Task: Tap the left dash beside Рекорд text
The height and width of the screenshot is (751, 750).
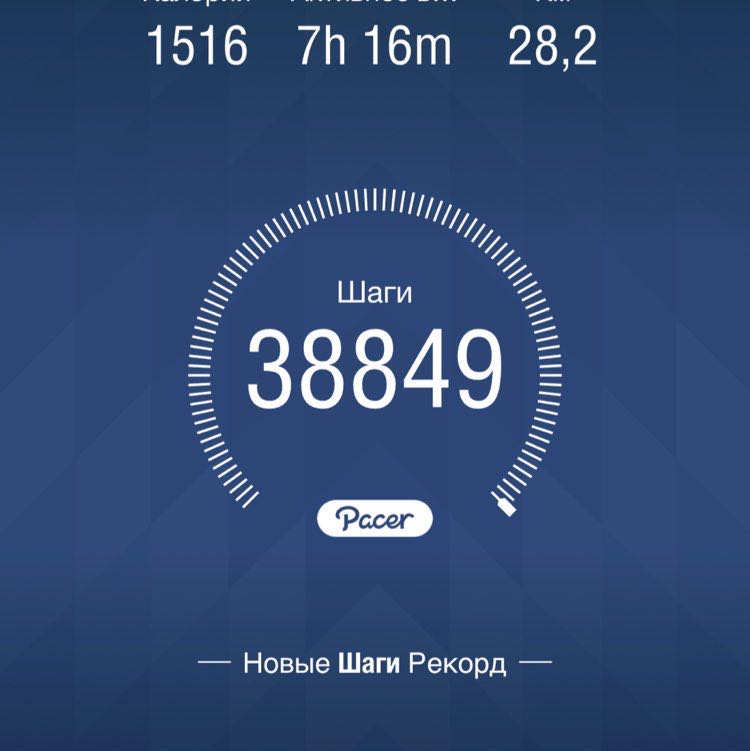Action: pyautogui.click(x=214, y=660)
